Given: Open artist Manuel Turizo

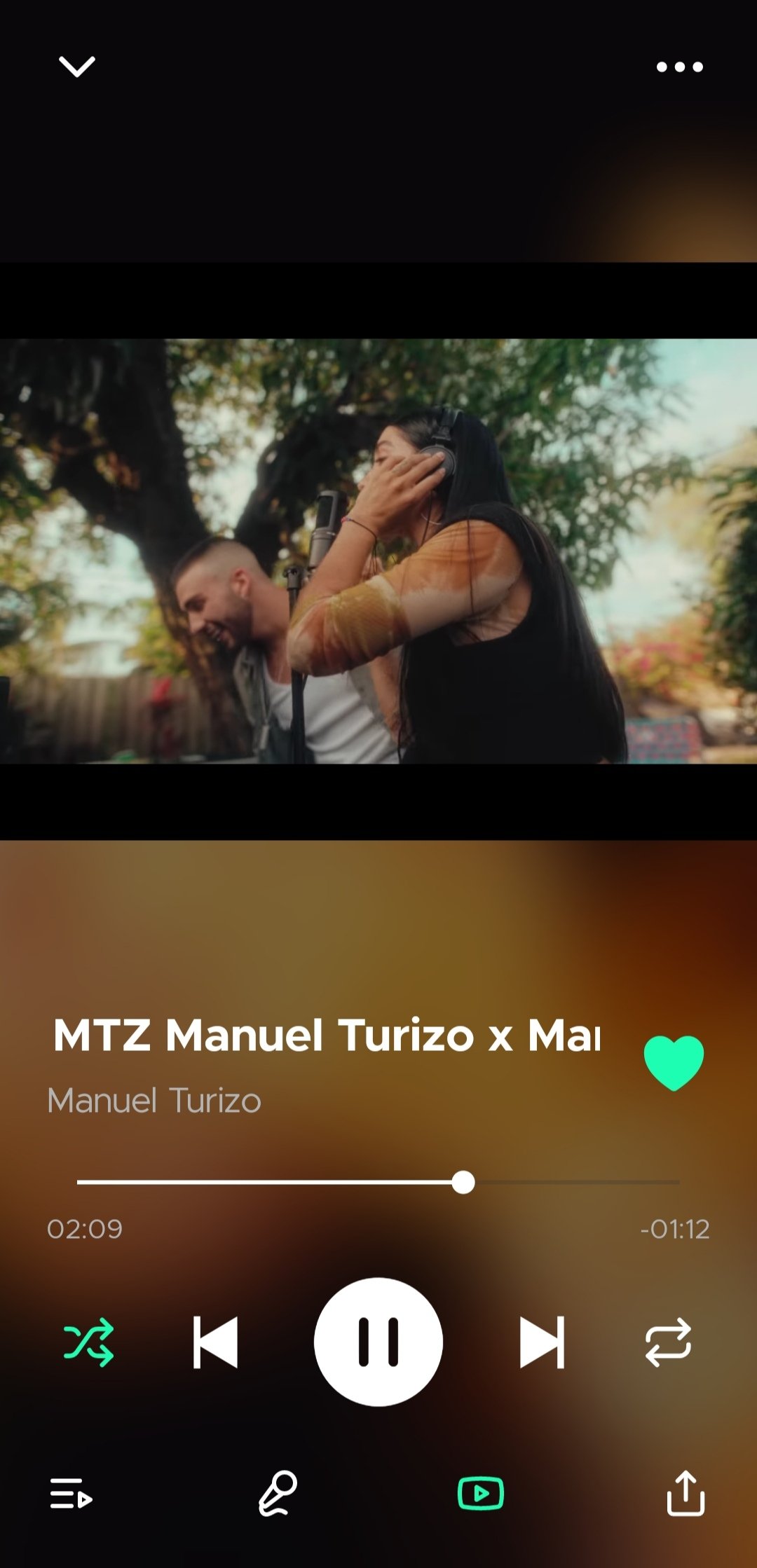Looking at the screenshot, I should (154, 1101).
